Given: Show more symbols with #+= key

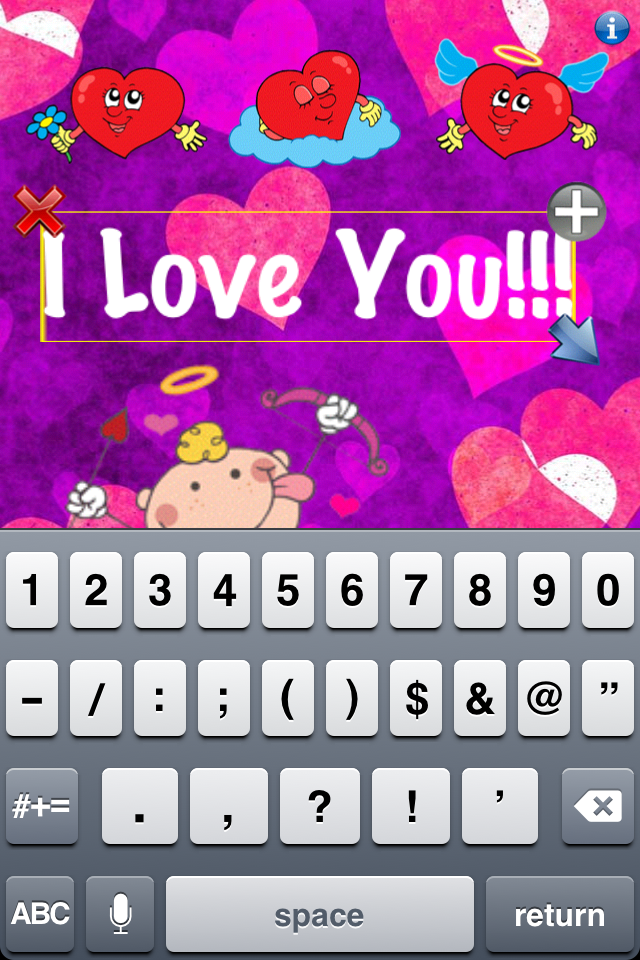Looking at the screenshot, I should click(41, 805).
